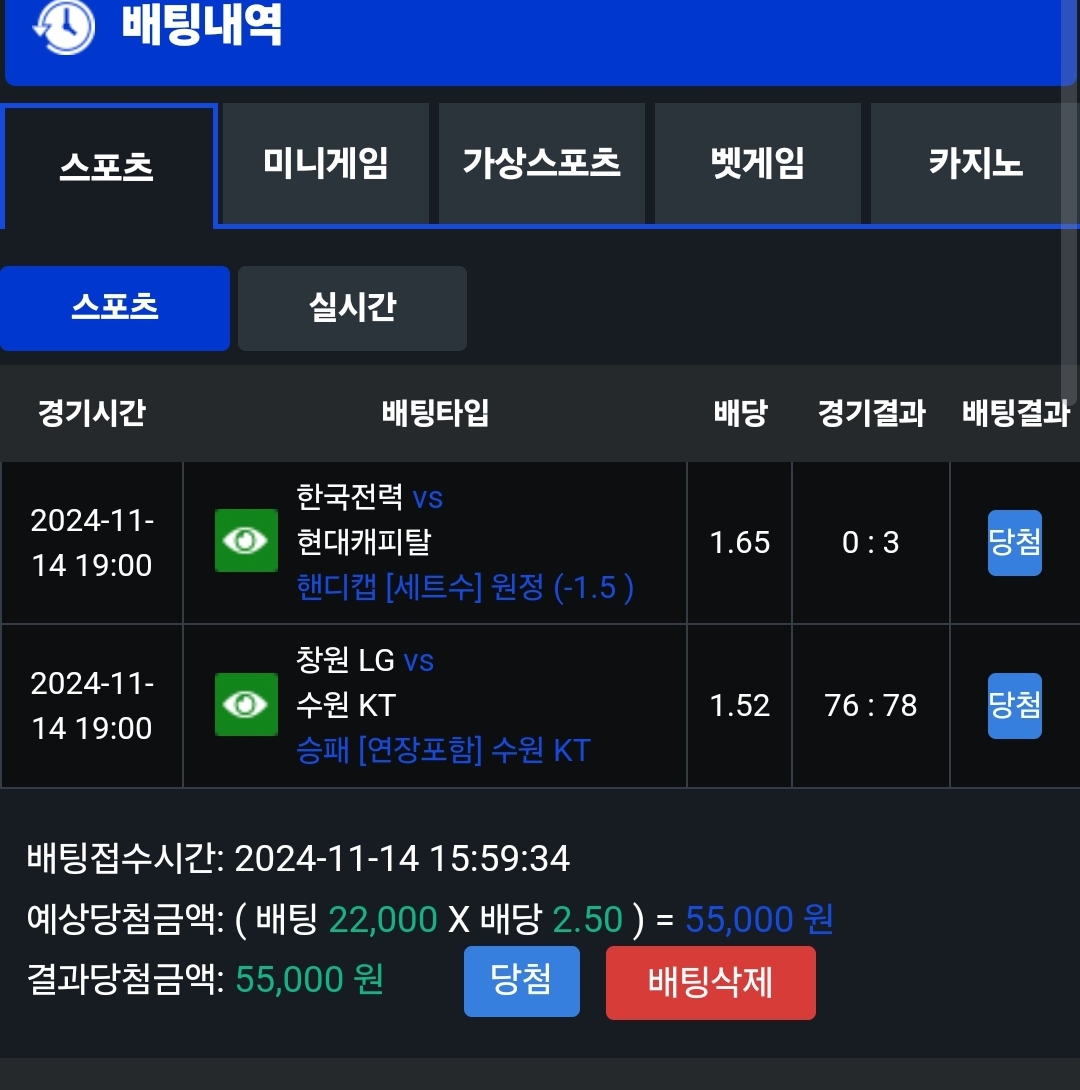Switch to the 스포츠 top tab

pos(108,165)
